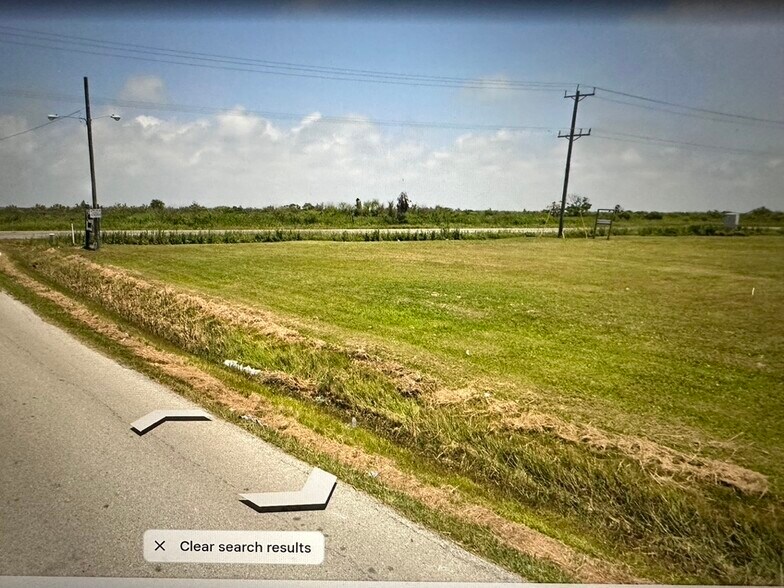This screenshot has width=784, height=588.
Task: Move forward along the road using upper arrow
Action: [170, 419]
